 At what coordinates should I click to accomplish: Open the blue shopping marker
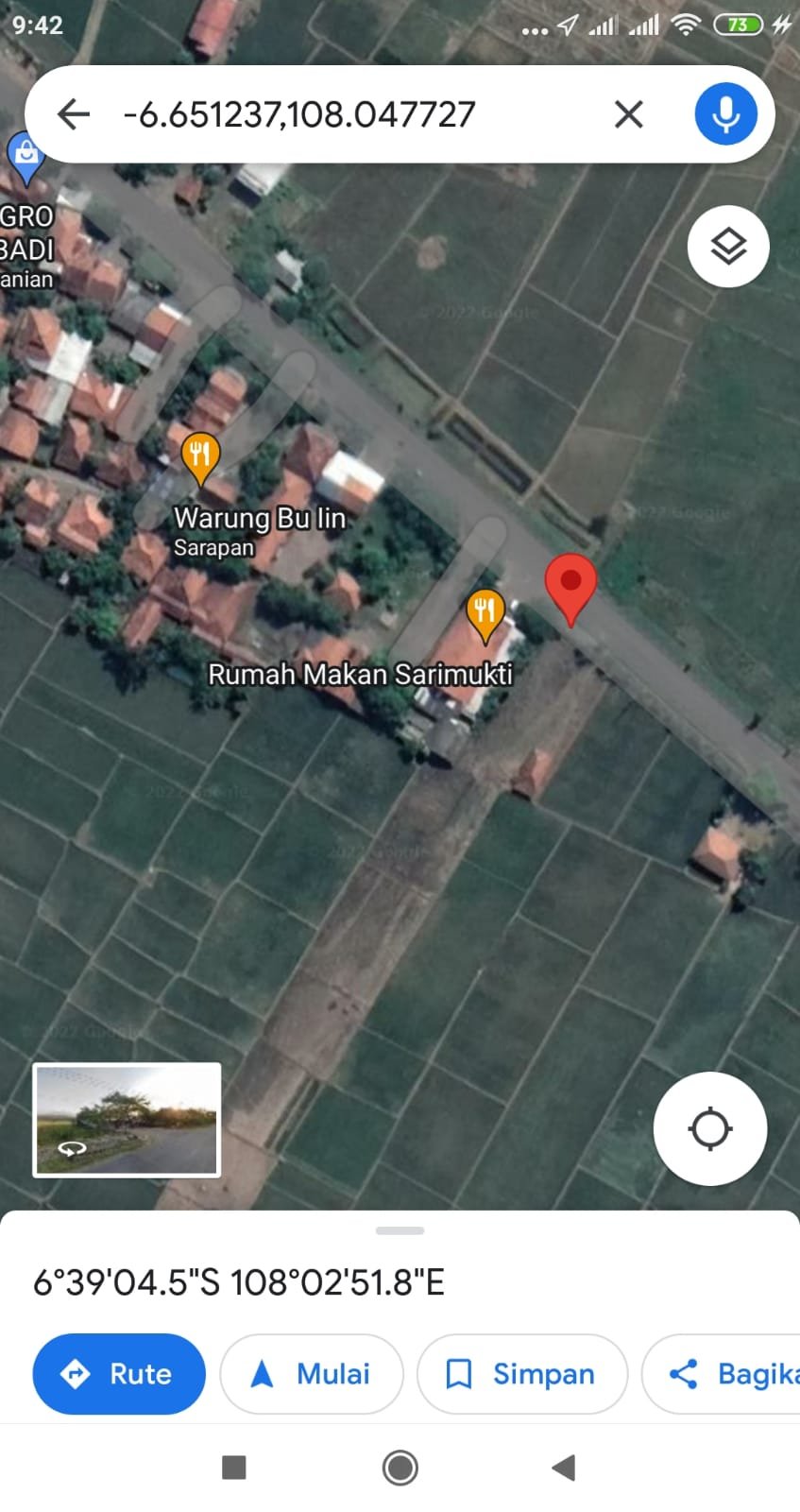(x=26, y=156)
